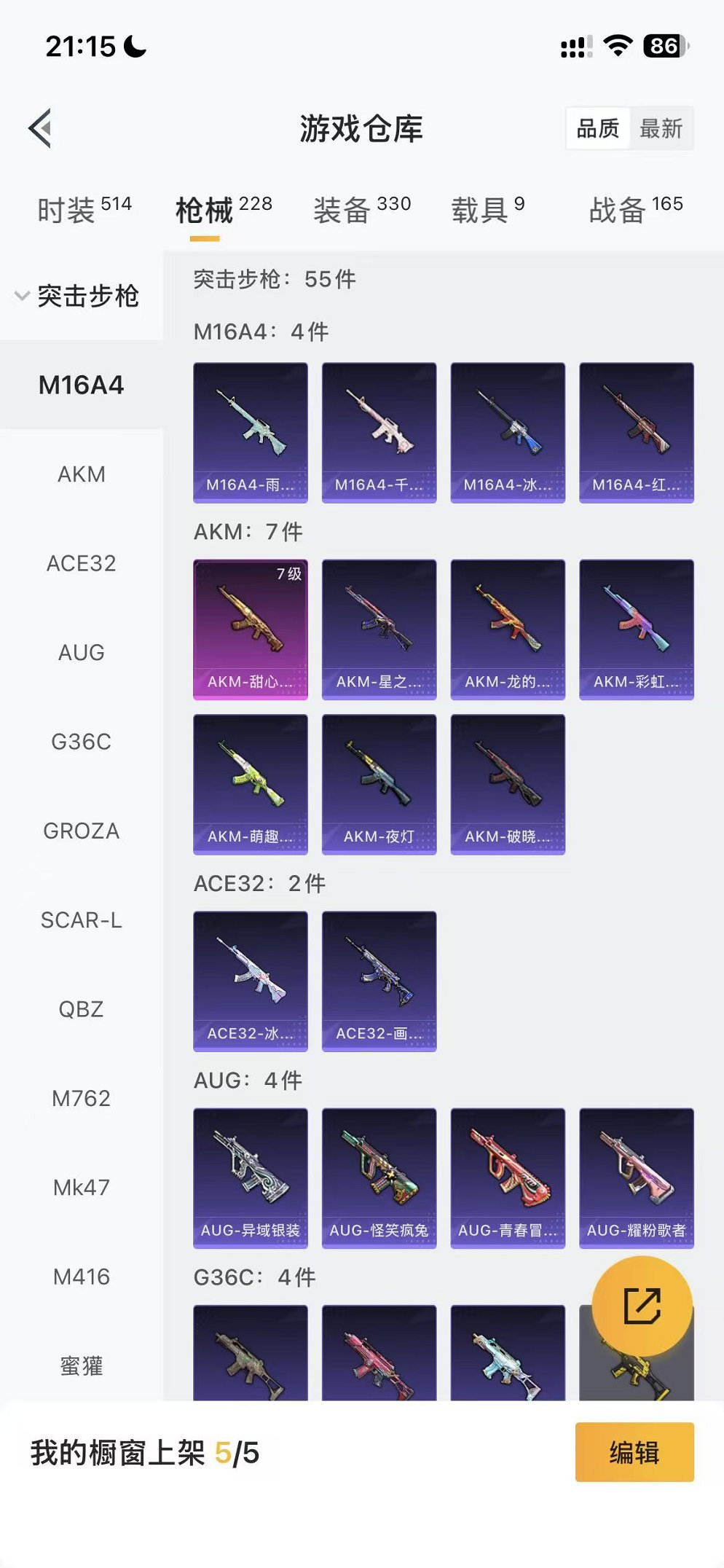
Task: Choose M416 from weapon sidebar
Action: 82,1277
